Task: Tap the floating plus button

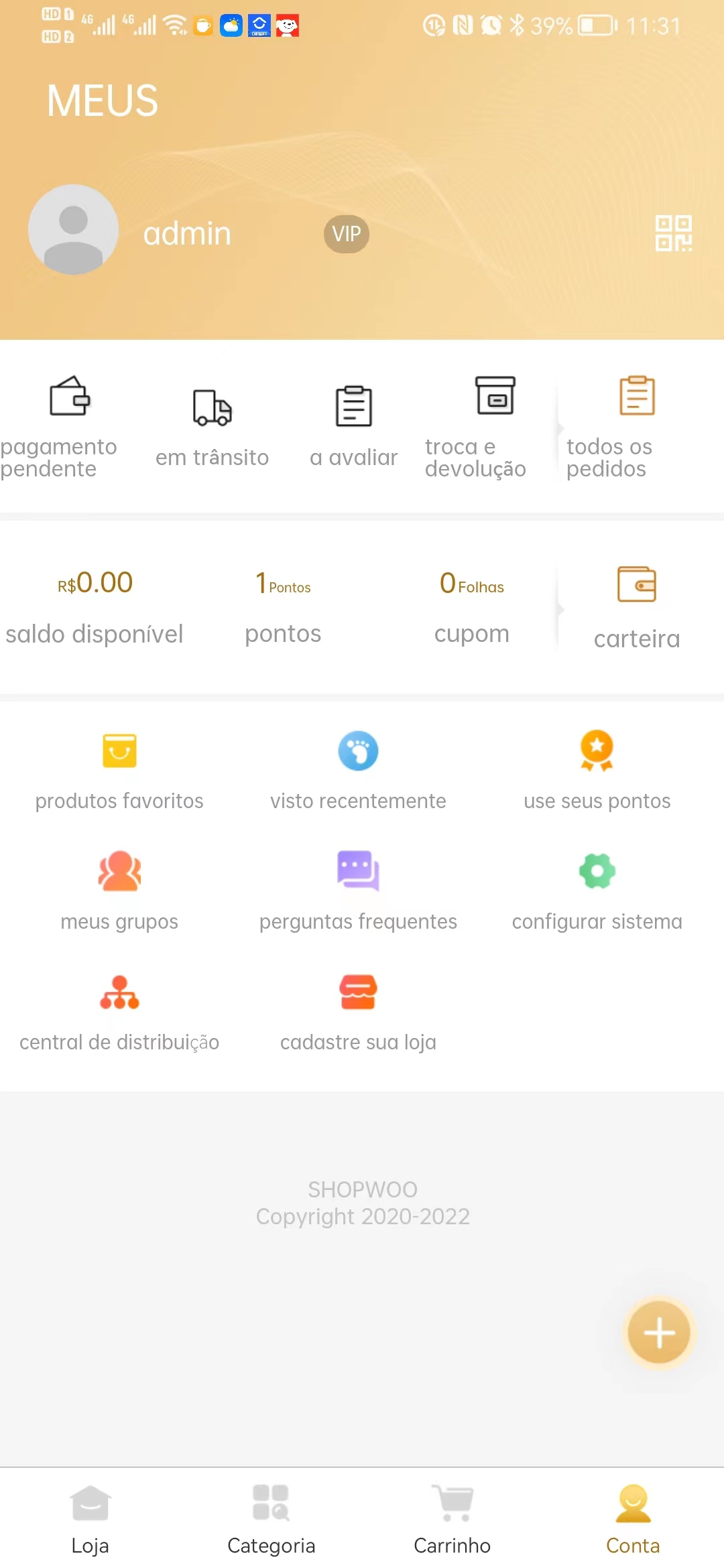Action: pos(659,1332)
